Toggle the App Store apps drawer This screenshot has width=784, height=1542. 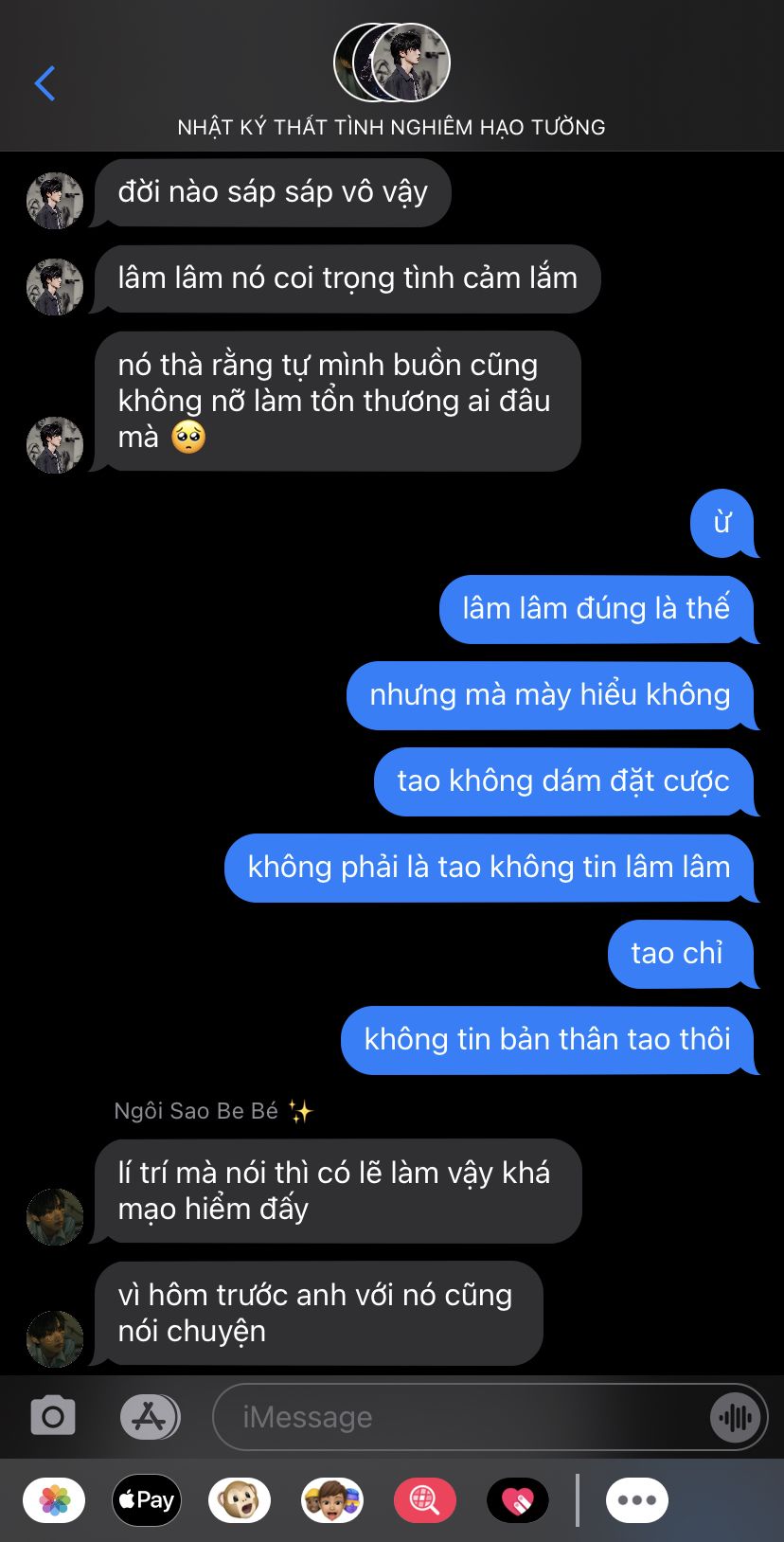click(150, 1417)
